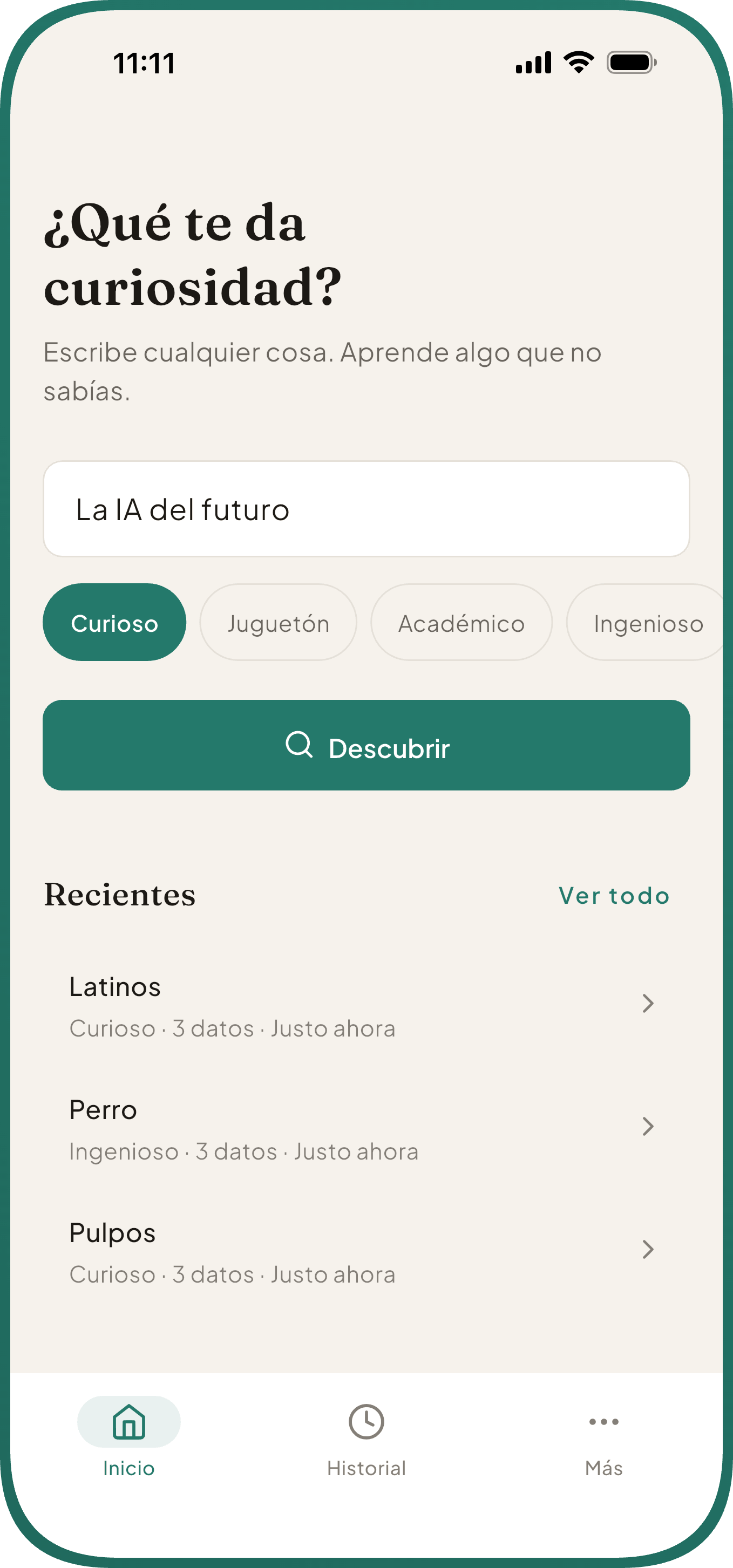Activate the Ingenioso style chip
Viewport: 733px width, 1568px height.
click(x=648, y=622)
